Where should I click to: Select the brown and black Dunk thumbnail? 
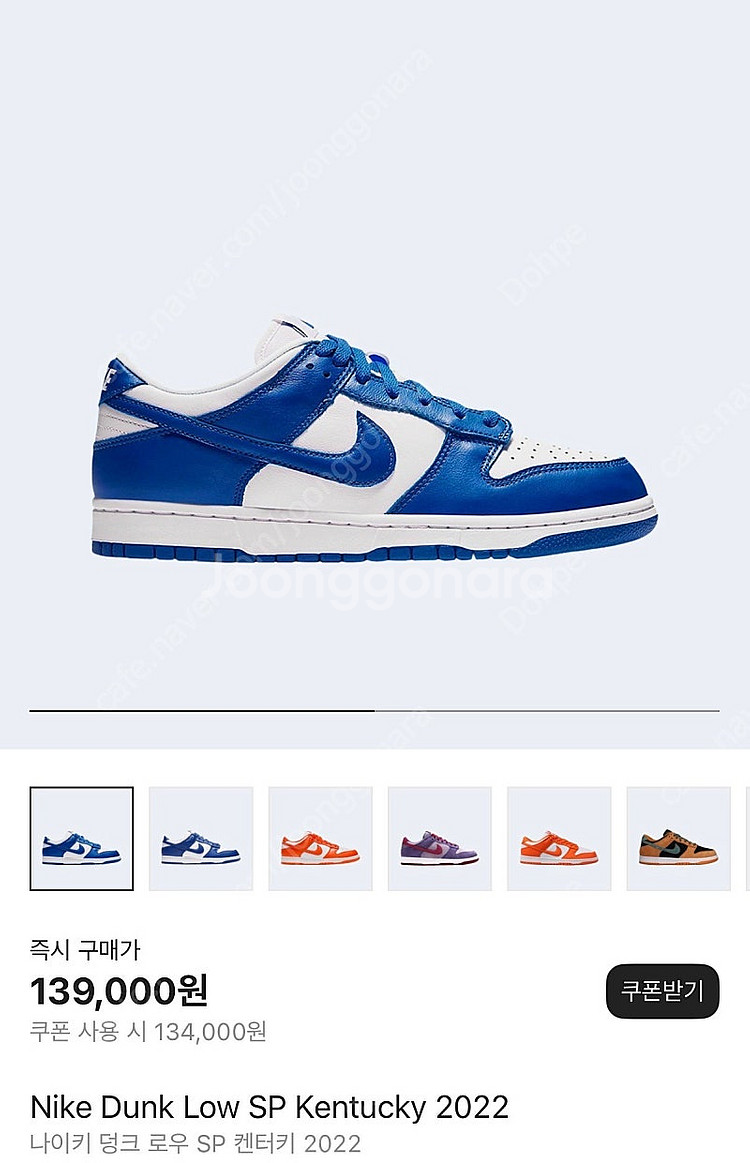(x=679, y=839)
